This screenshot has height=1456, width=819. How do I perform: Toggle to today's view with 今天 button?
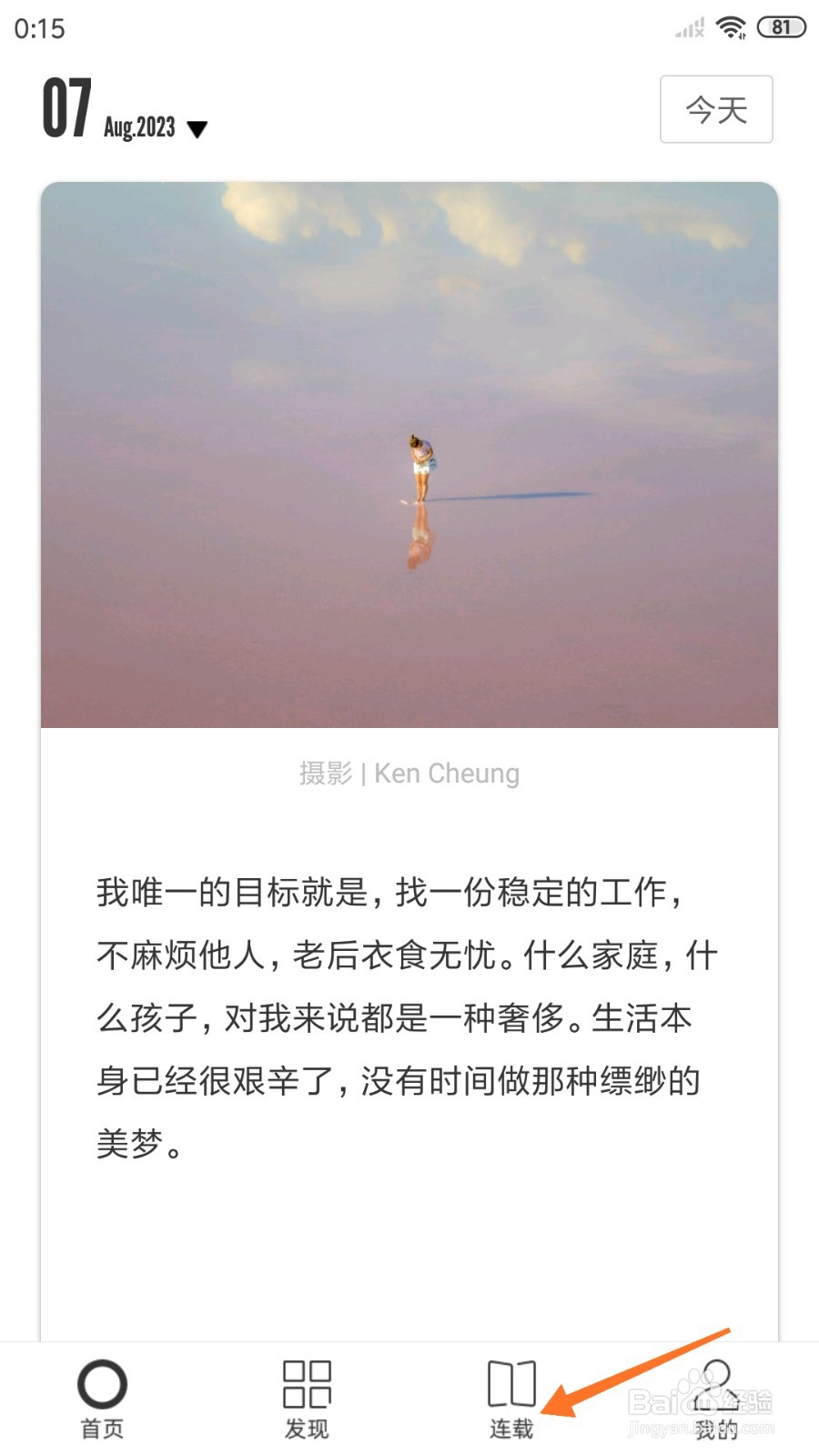[x=715, y=109]
